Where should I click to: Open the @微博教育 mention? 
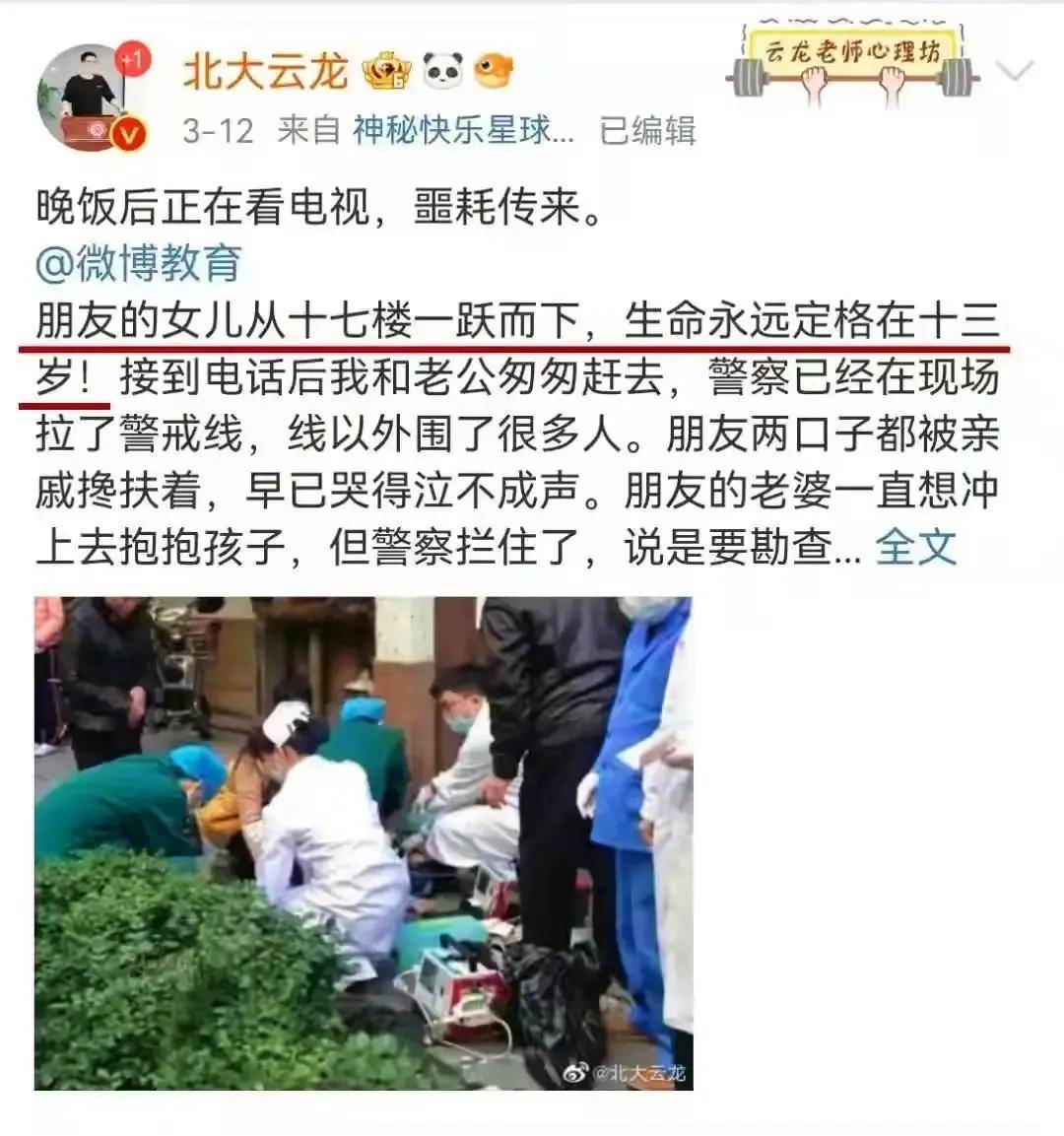tap(138, 263)
